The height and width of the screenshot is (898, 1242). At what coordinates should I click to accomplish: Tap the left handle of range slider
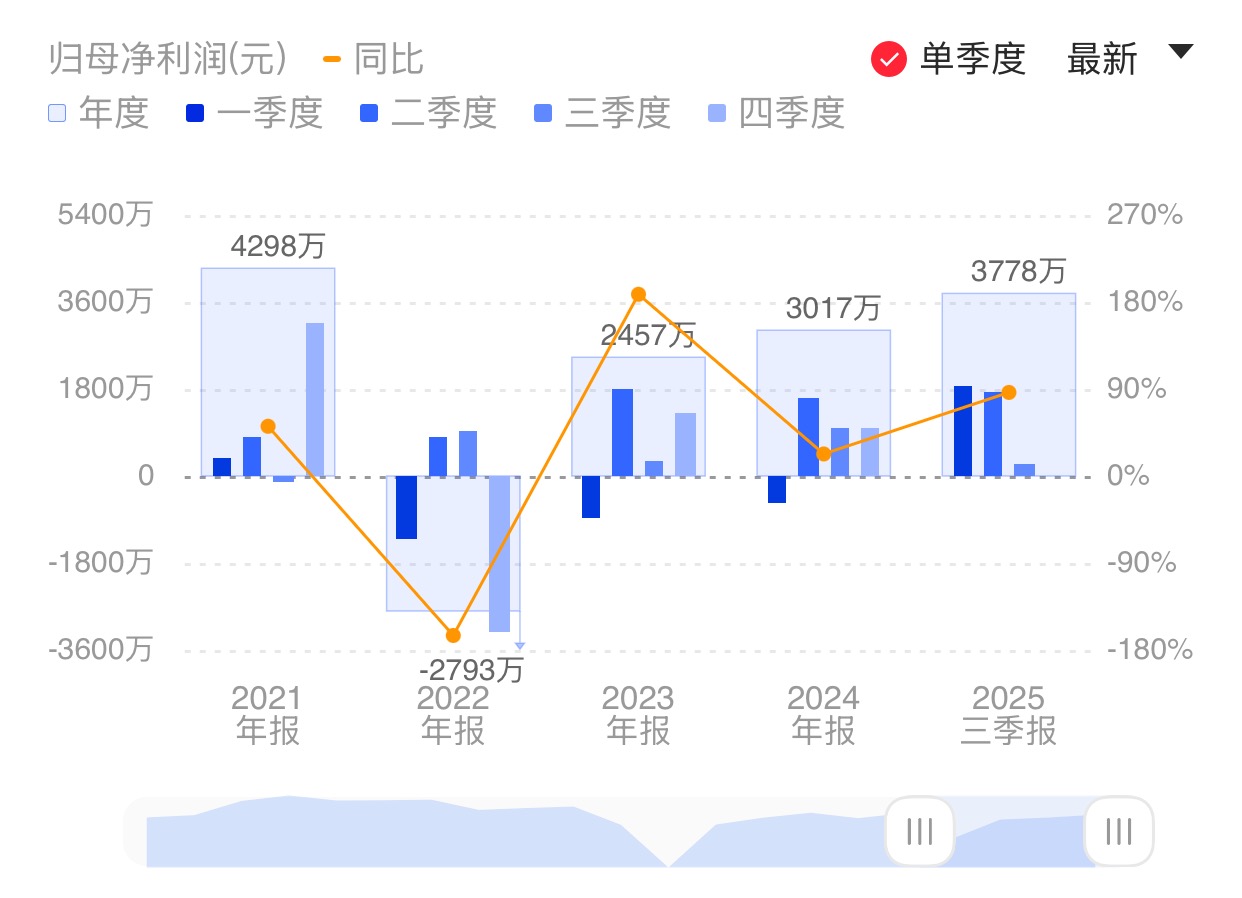coord(919,831)
